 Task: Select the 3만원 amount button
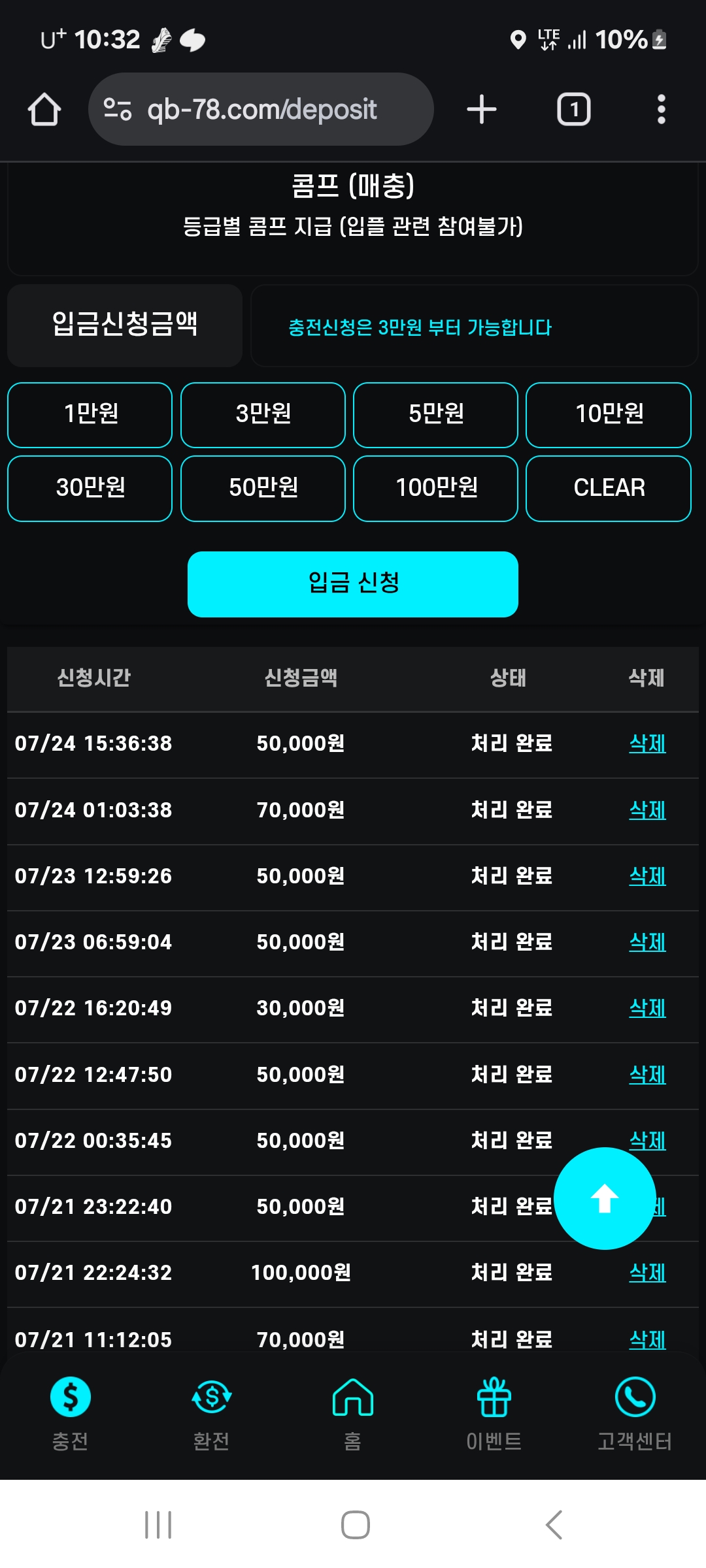[263, 415]
